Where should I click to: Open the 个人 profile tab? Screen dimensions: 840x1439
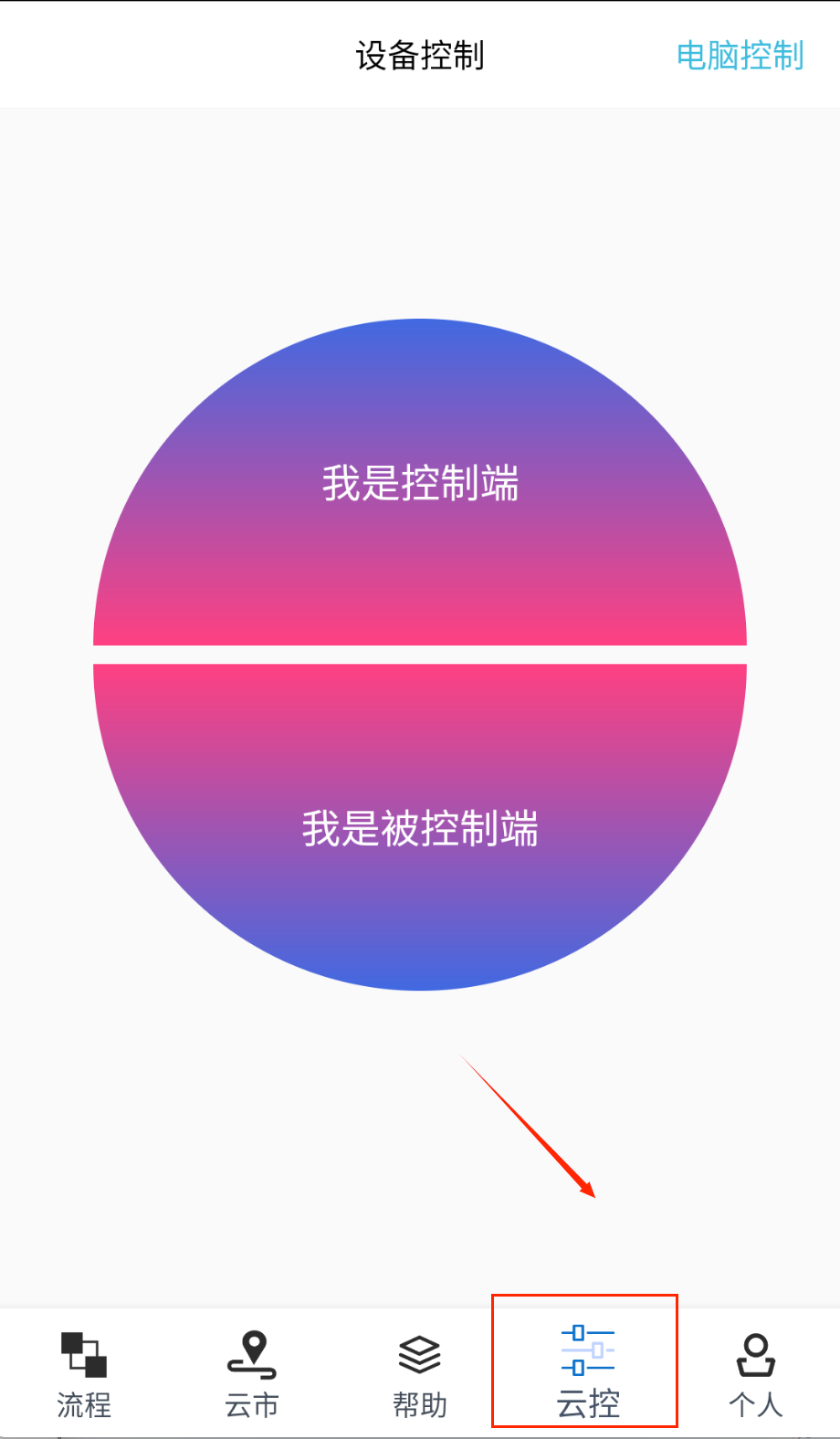(756, 1374)
